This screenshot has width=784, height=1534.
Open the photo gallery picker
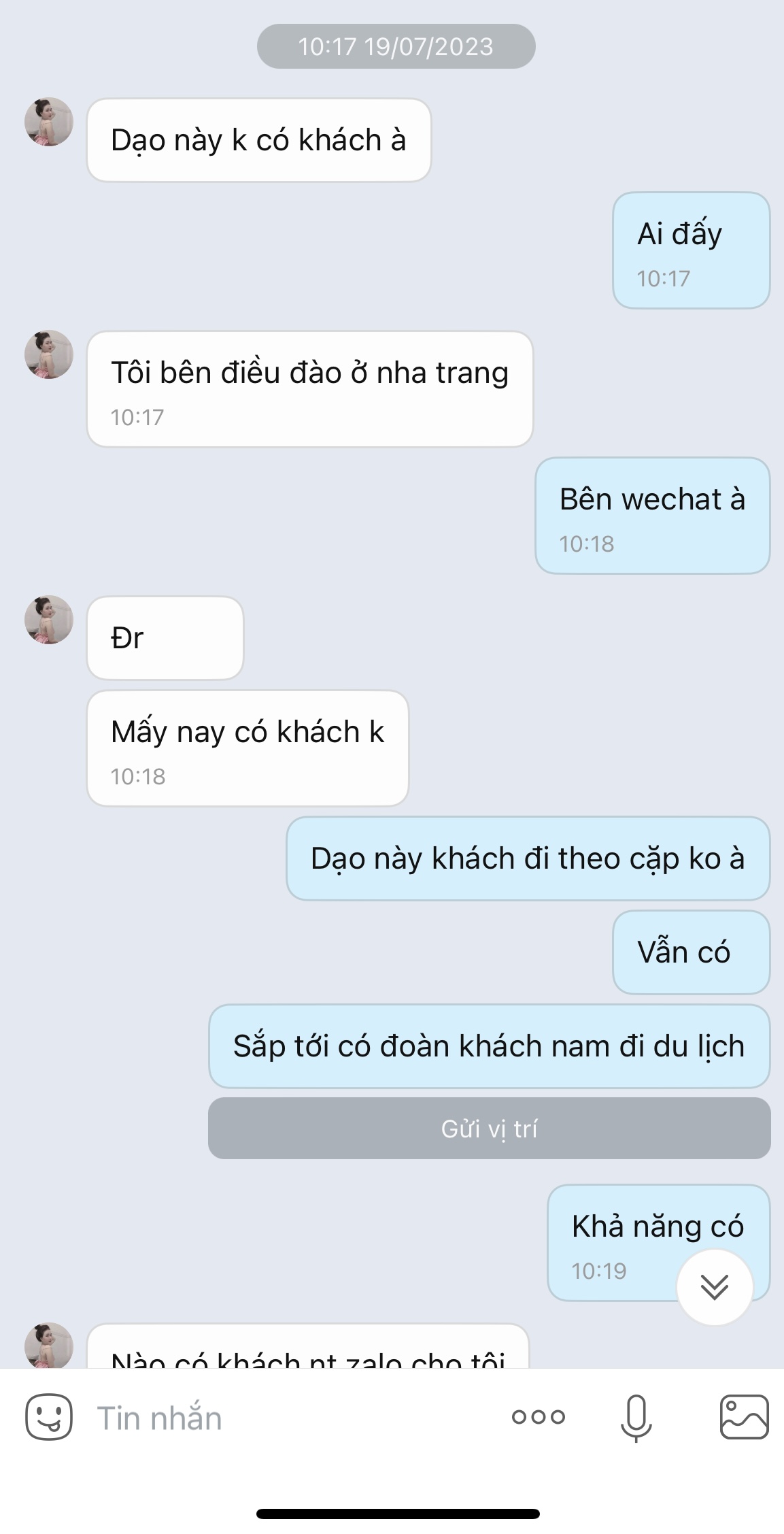(744, 1417)
